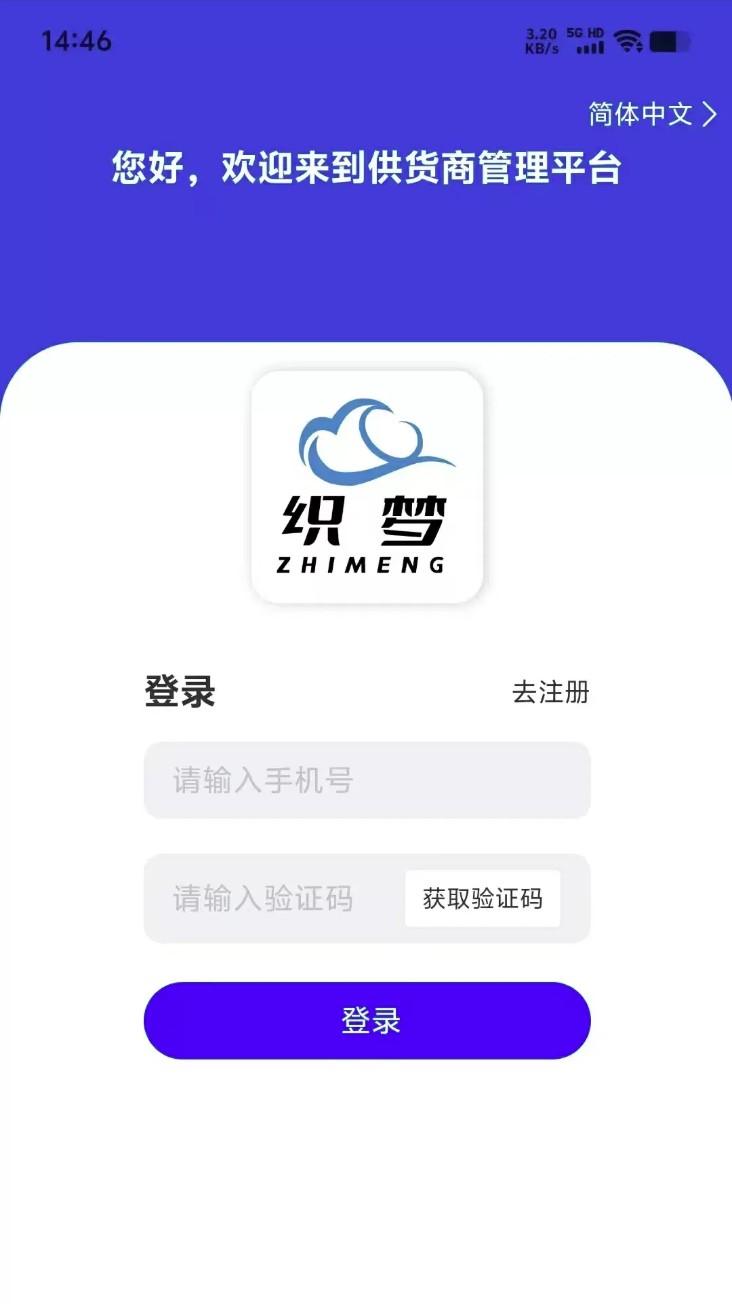Viewport: 732px width, 1304px height.
Task: Open the 简体中文 language selector
Action: pyautogui.click(x=652, y=114)
